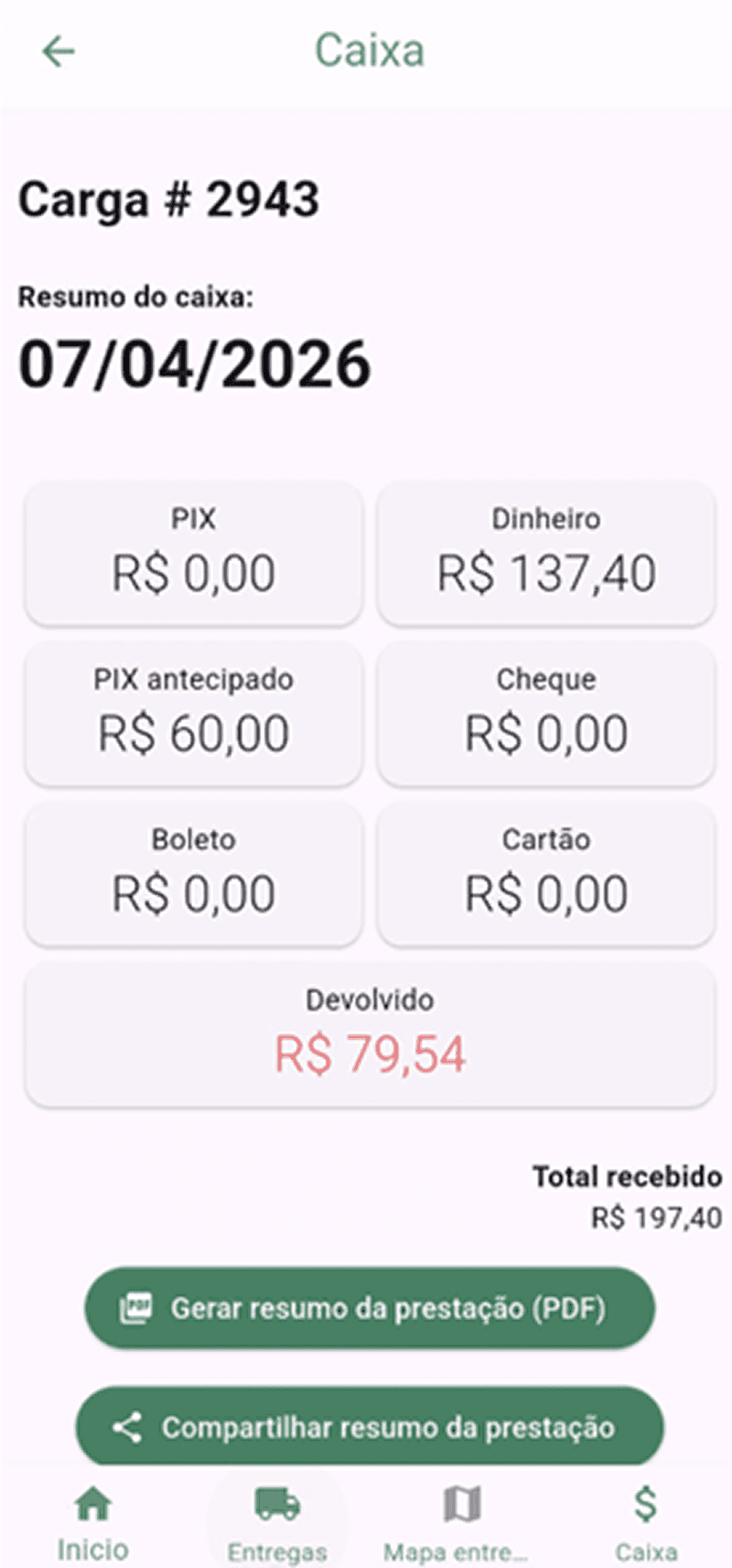Open the Cheque payment card

click(x=545, y=713)
